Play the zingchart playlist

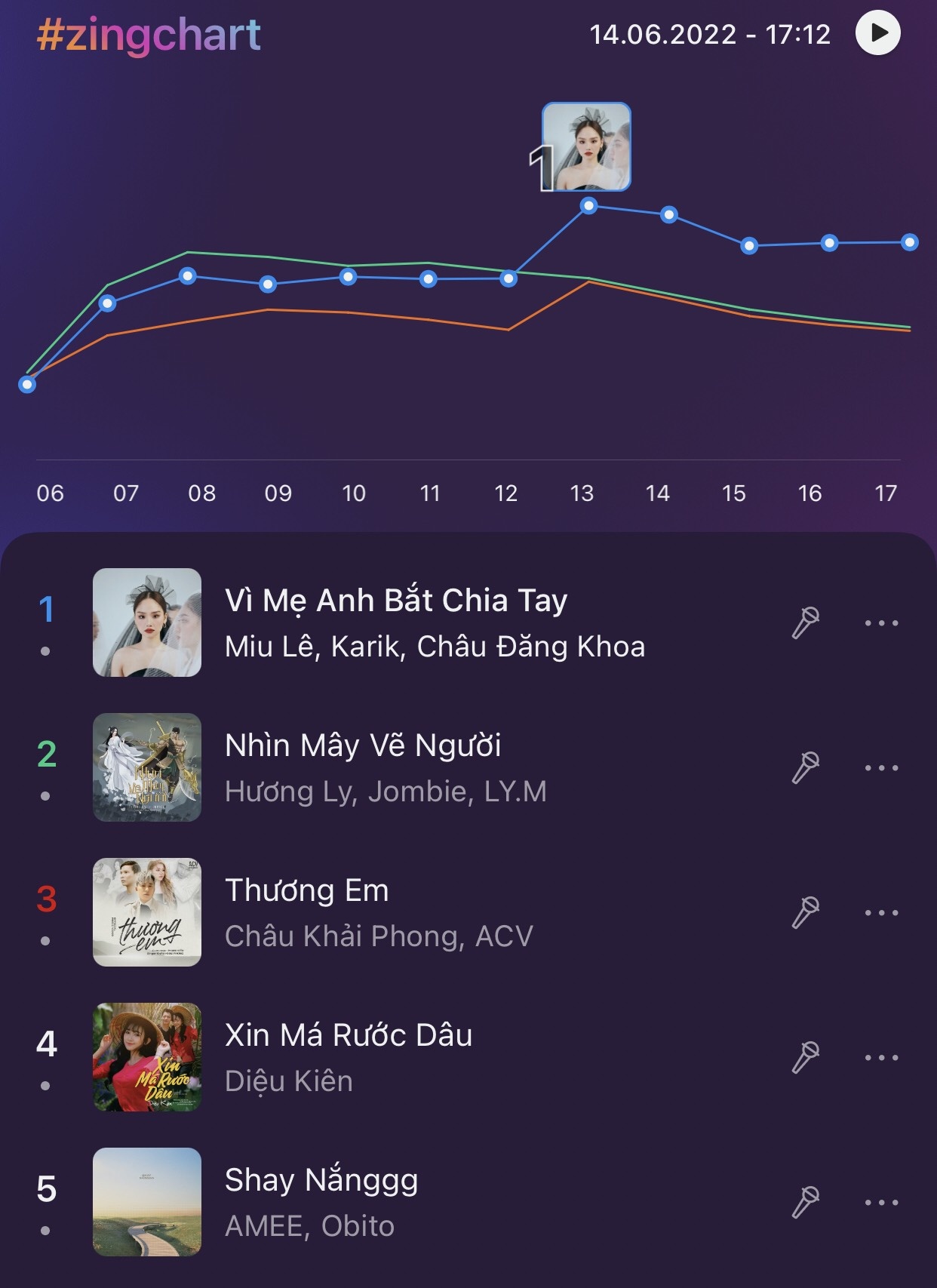click(877, 33)
